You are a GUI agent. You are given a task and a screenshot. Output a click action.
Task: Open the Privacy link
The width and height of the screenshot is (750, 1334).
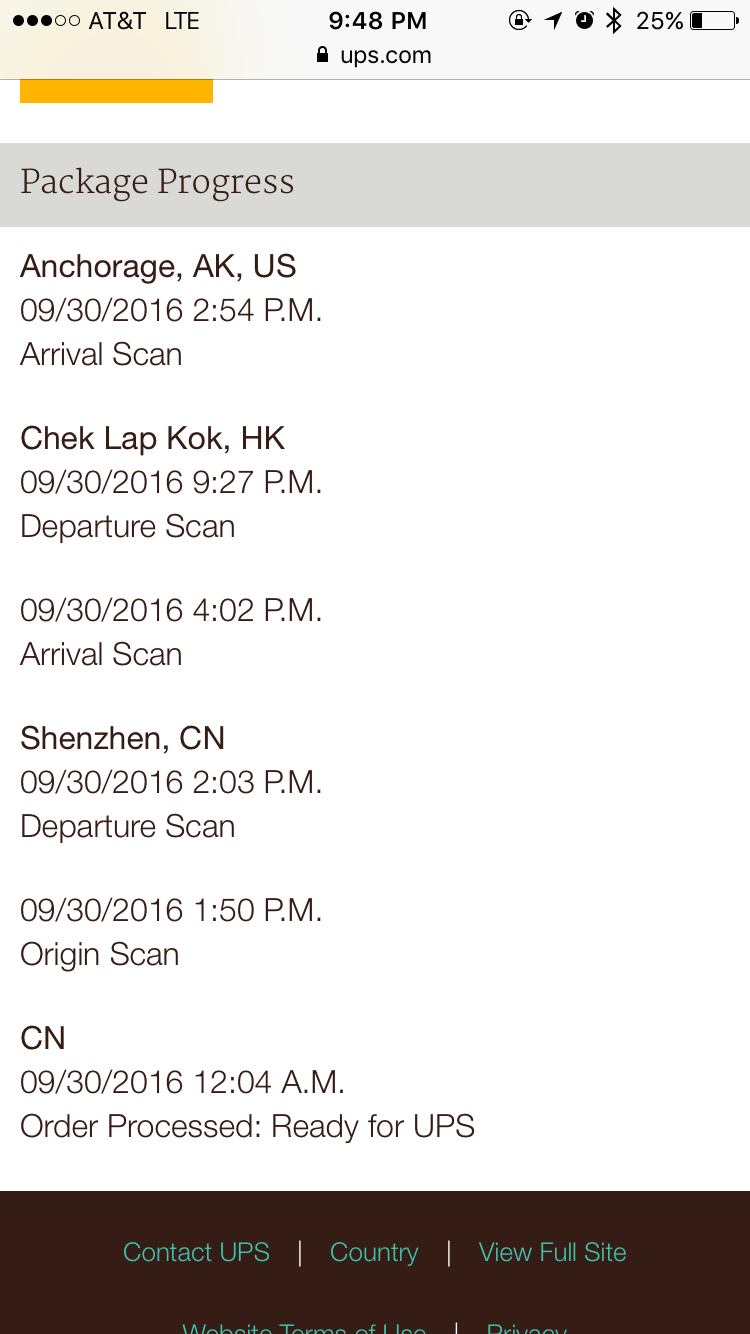[527, 1326]
